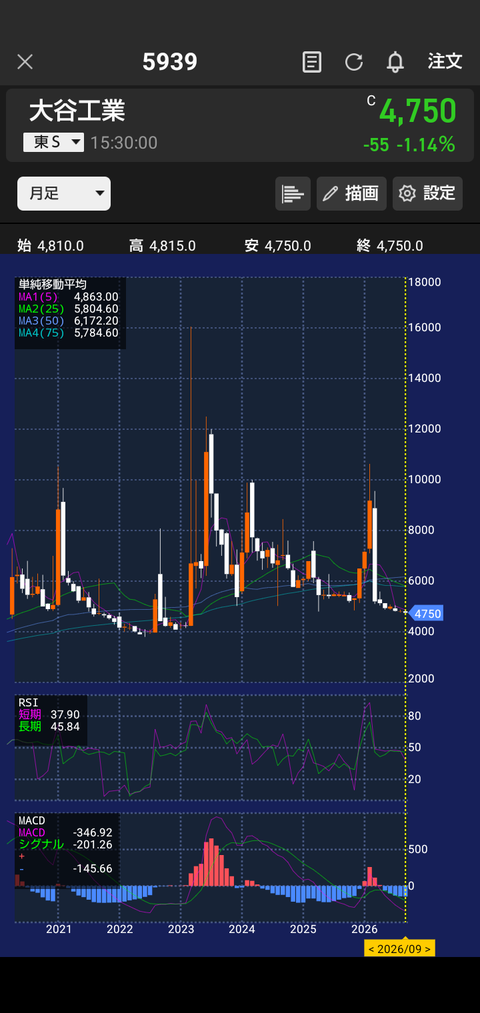Close the stock chart screen
The image size is (480, 1013).
pos(25,62)
